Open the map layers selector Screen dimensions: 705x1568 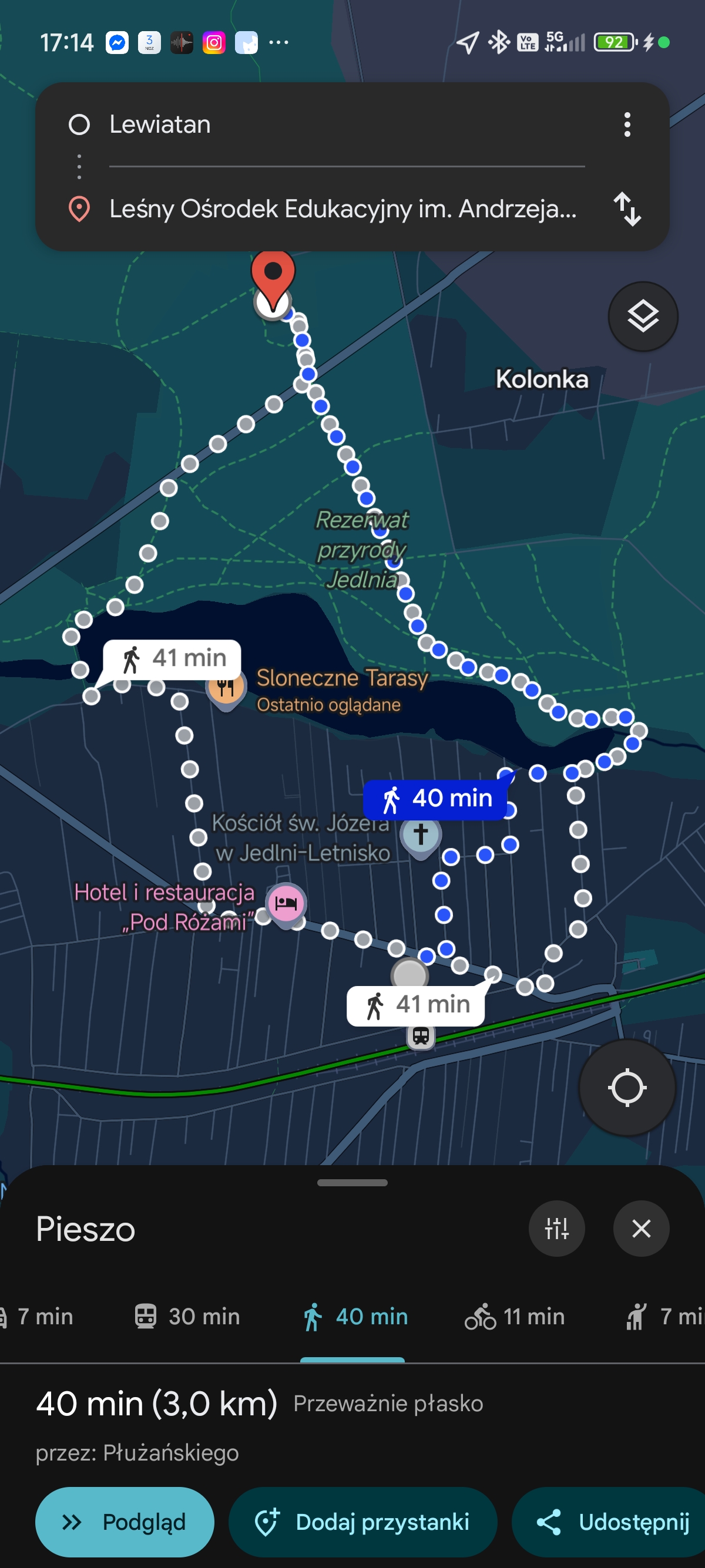pos(642,317)
